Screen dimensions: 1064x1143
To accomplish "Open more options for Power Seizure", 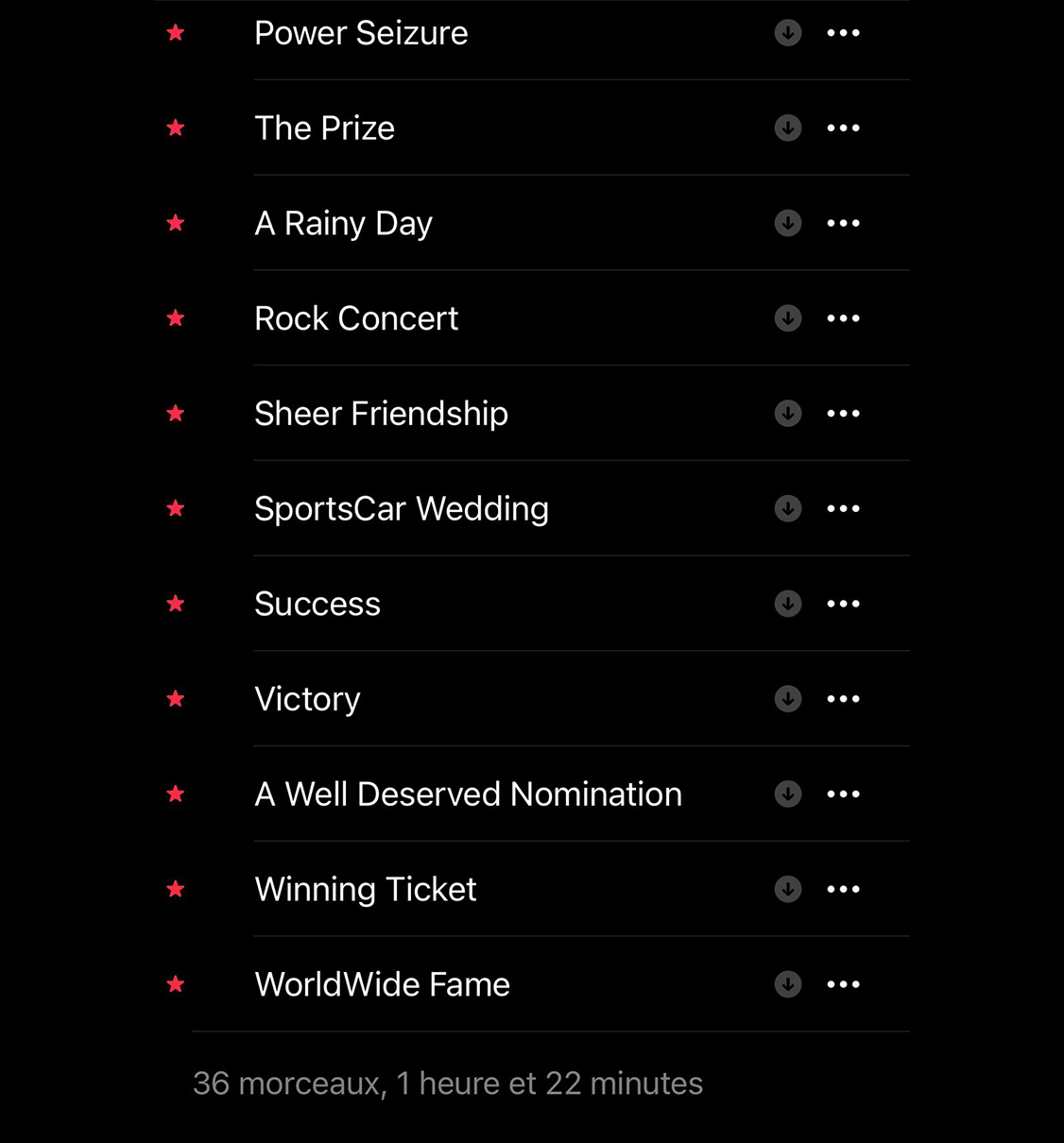I will point(843,33).
